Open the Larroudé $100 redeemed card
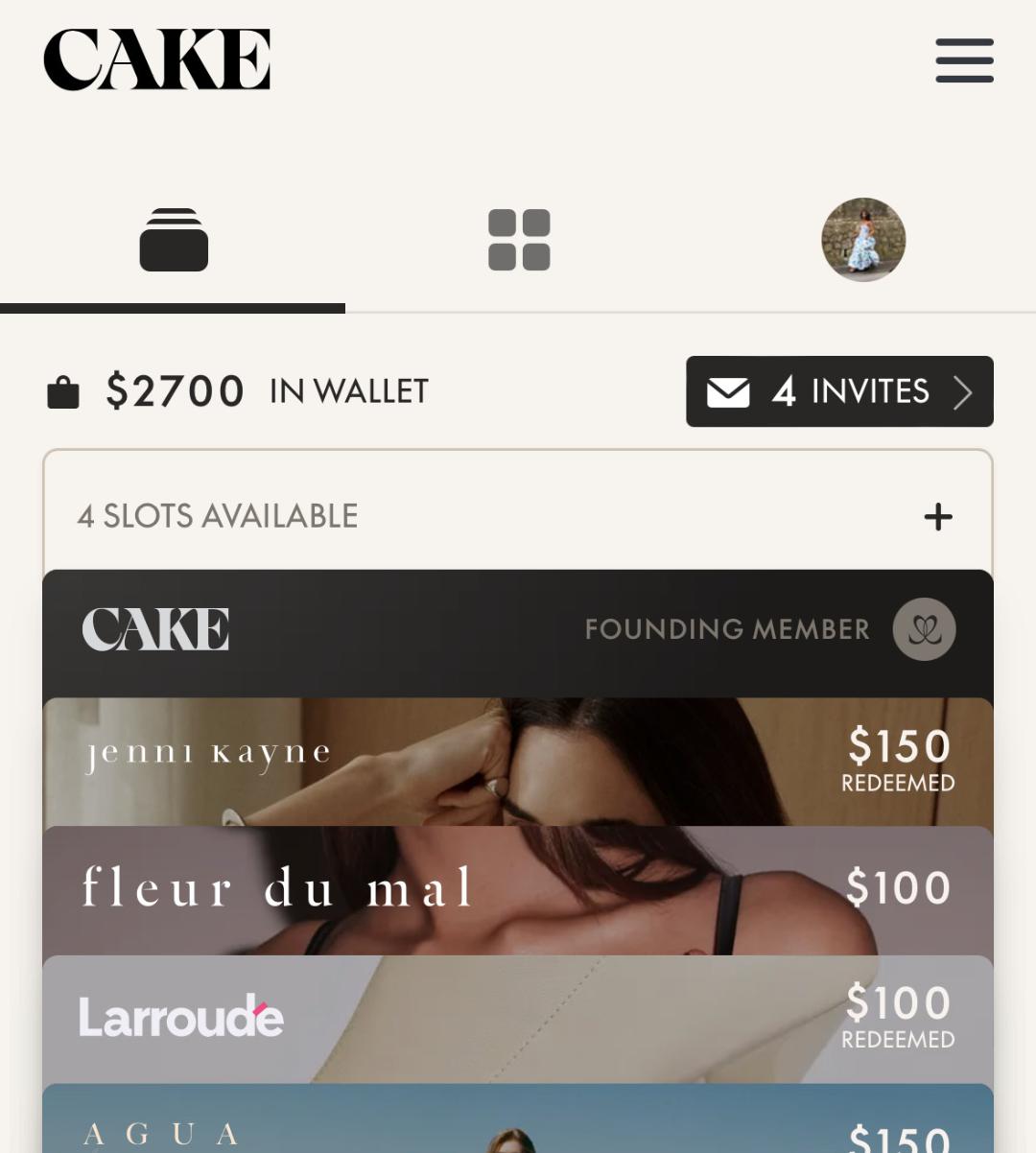 tap(518, 1019)
